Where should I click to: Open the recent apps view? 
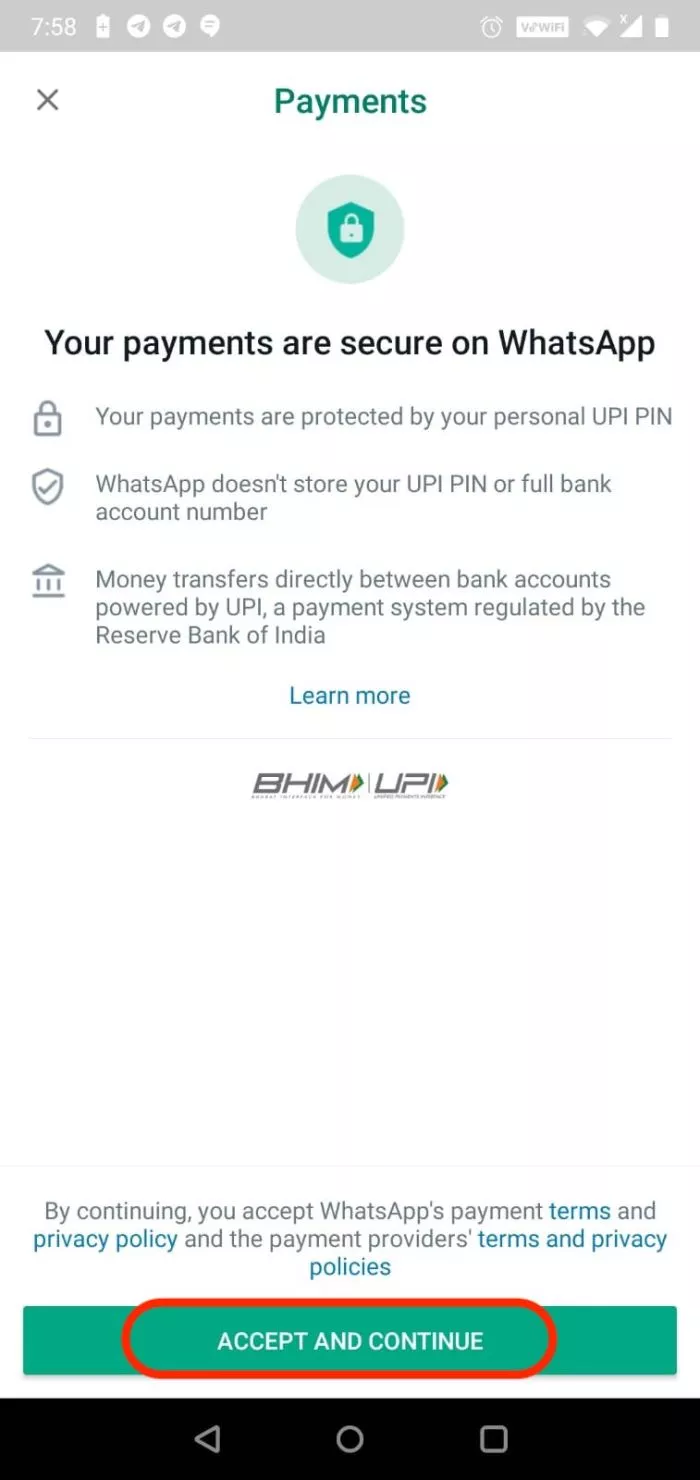pyautogui.click(x=494, y=1439)
